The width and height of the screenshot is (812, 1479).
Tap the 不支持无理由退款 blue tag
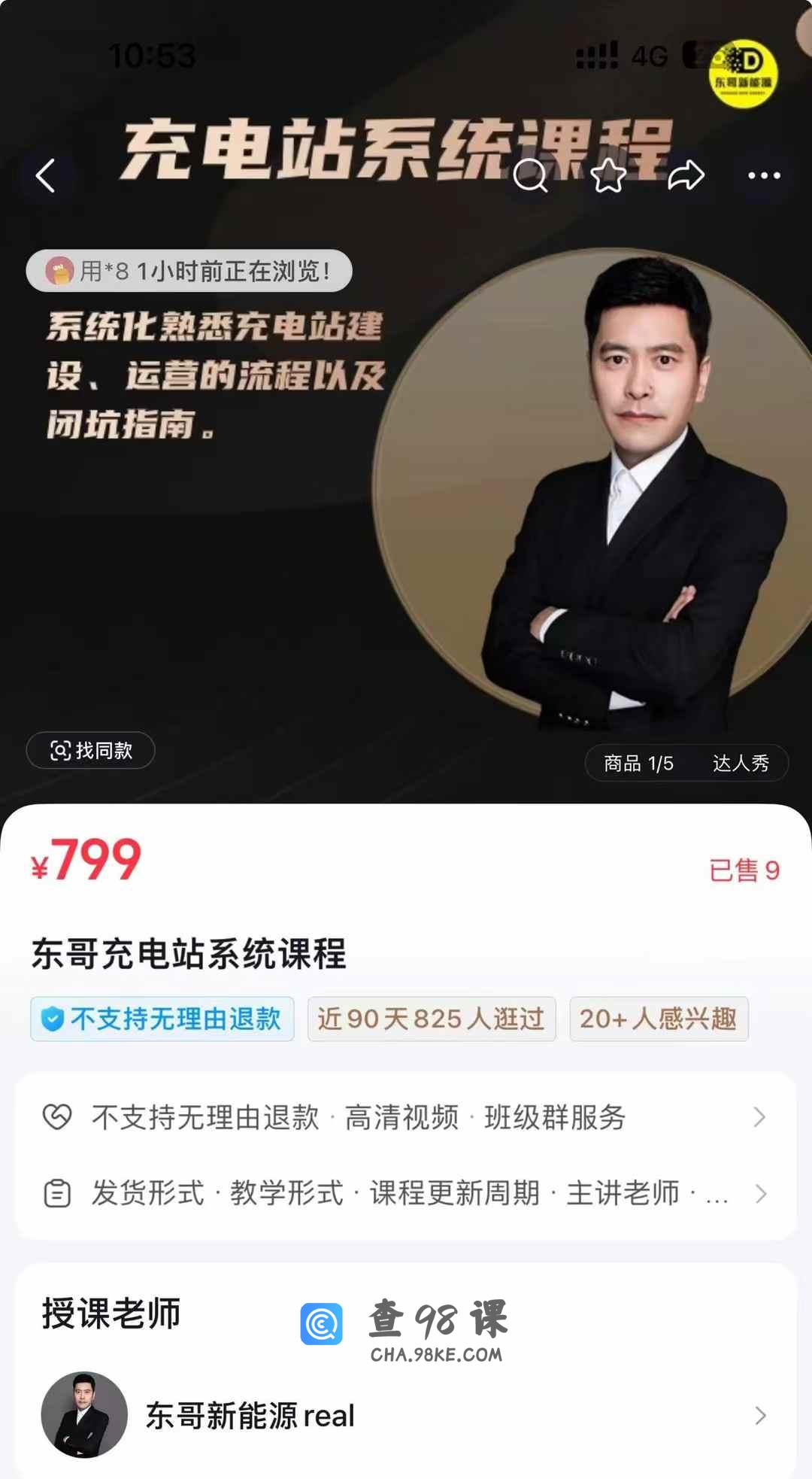(162, 1019)
